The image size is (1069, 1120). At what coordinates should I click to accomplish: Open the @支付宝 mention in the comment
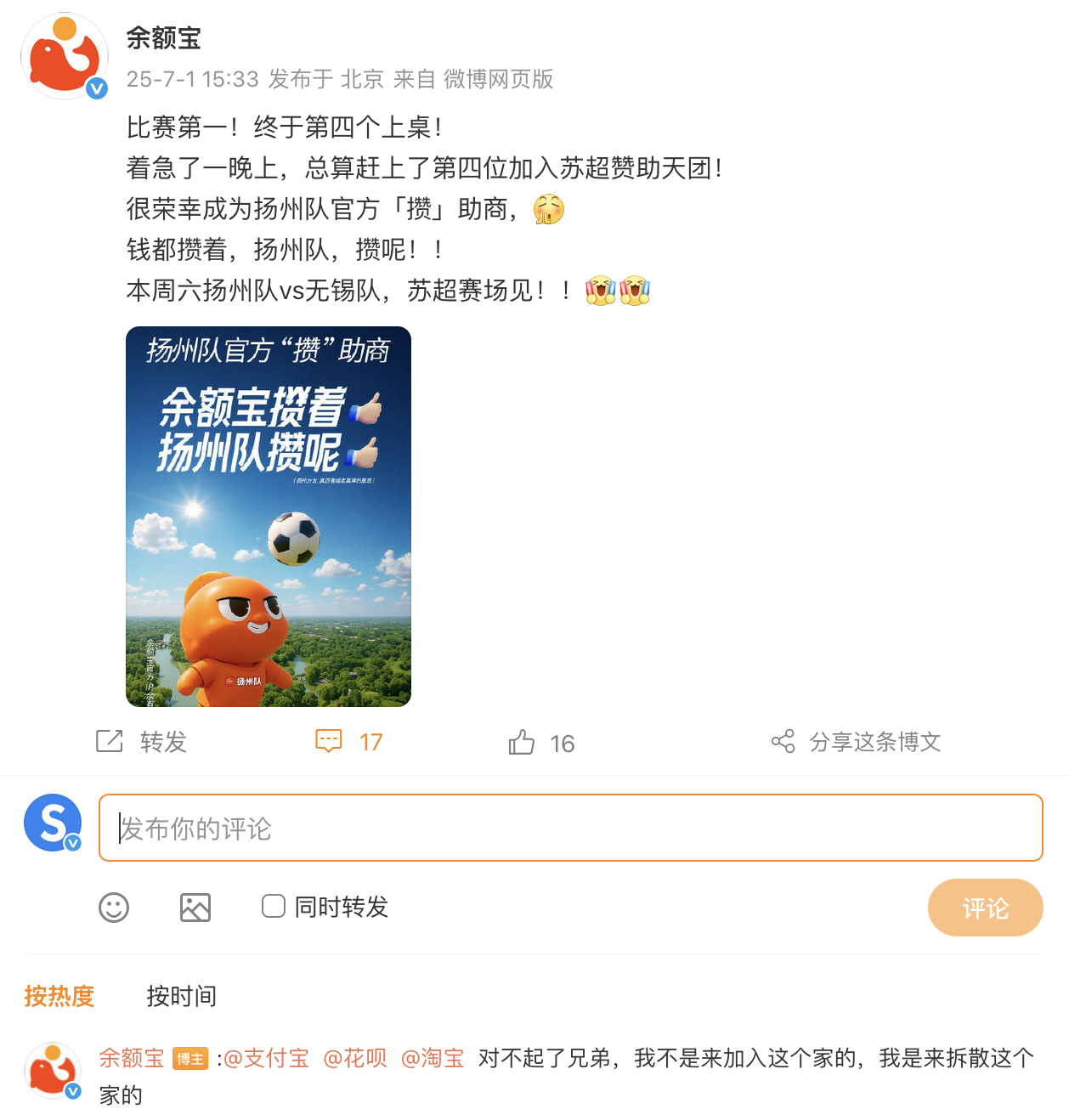coord(266,1058)
